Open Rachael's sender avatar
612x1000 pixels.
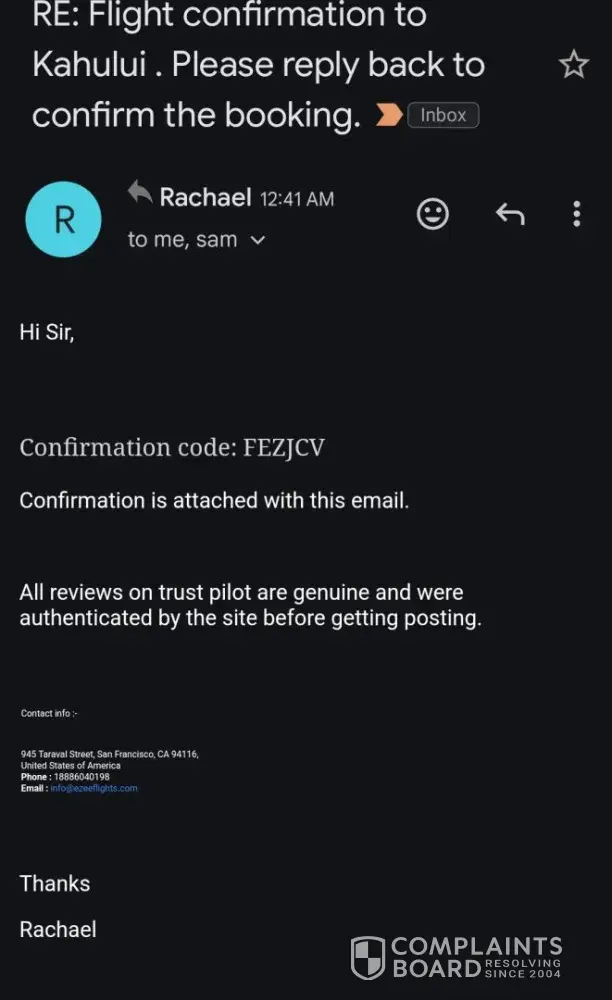click(x=63, y=220)
